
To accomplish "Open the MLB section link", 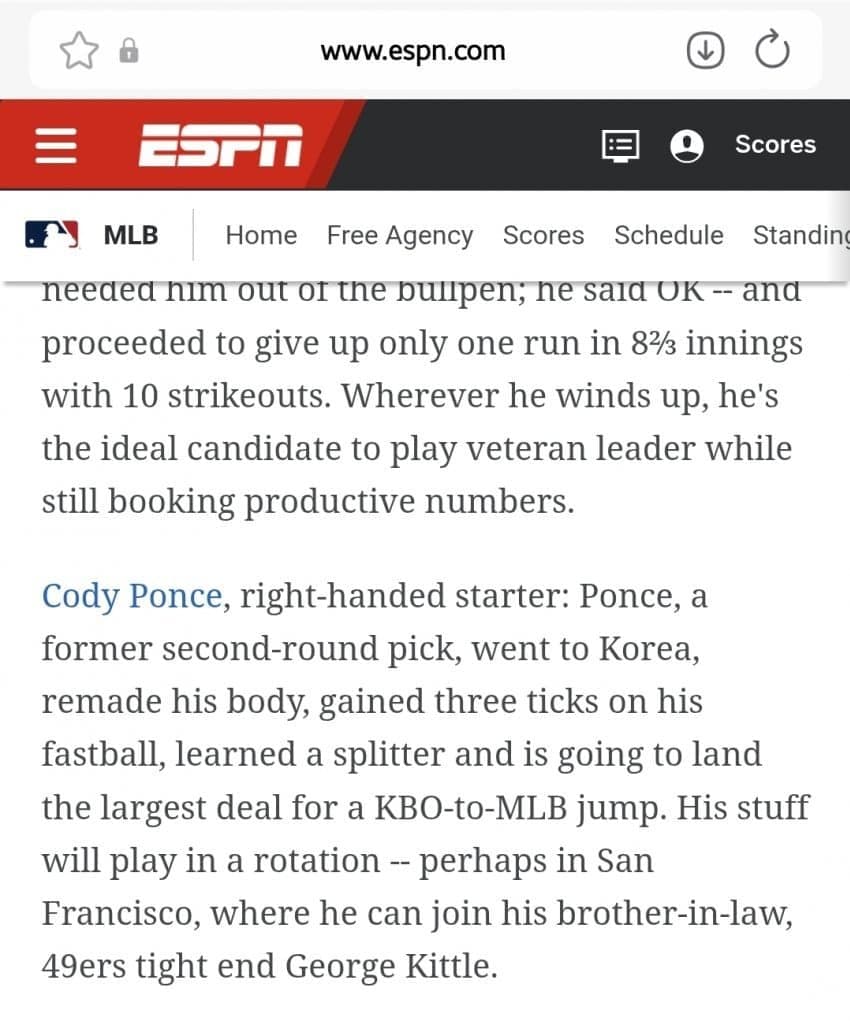I will [x=93, y=235].
